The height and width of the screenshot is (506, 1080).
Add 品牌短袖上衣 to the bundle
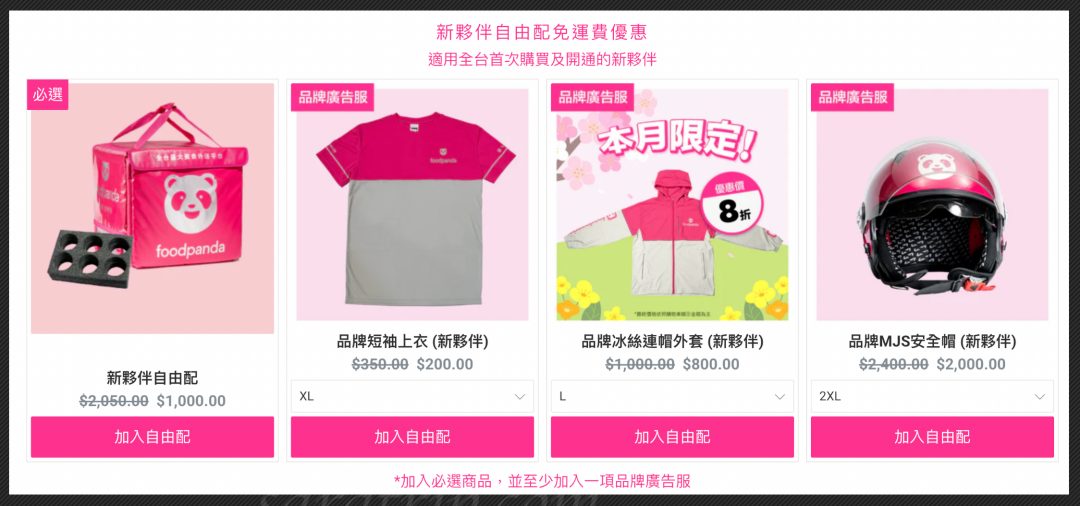tap(412, 437)
